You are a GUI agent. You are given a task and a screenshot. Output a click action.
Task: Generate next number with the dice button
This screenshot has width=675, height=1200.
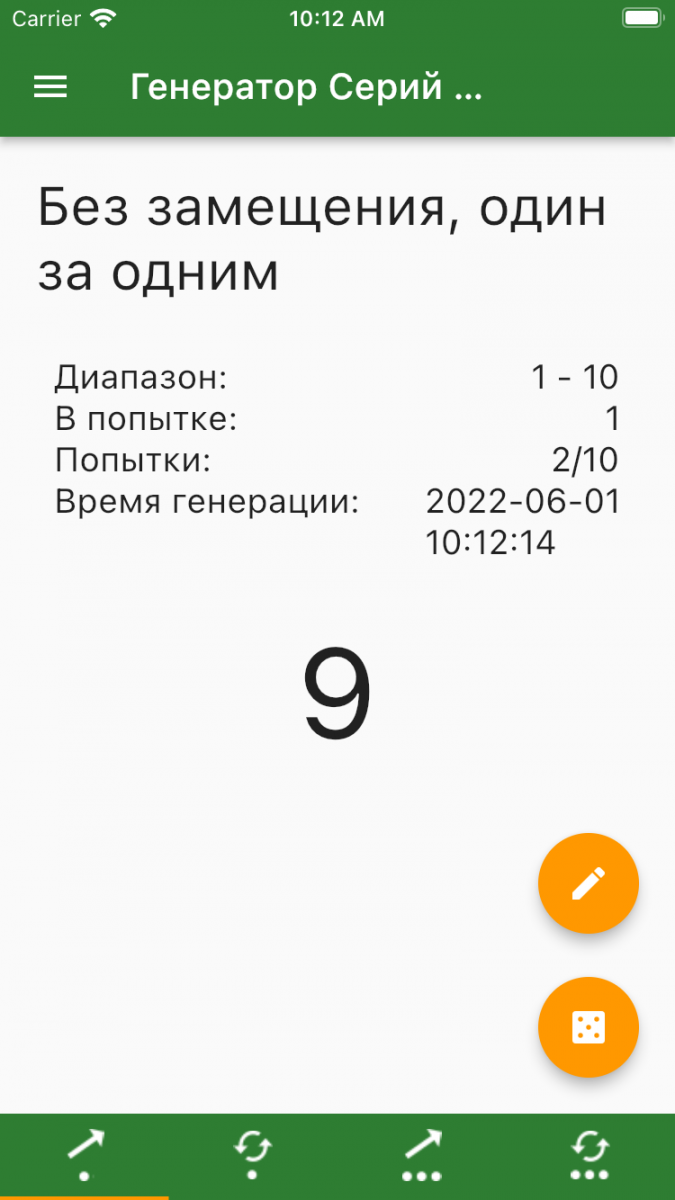coord(588,1027)
